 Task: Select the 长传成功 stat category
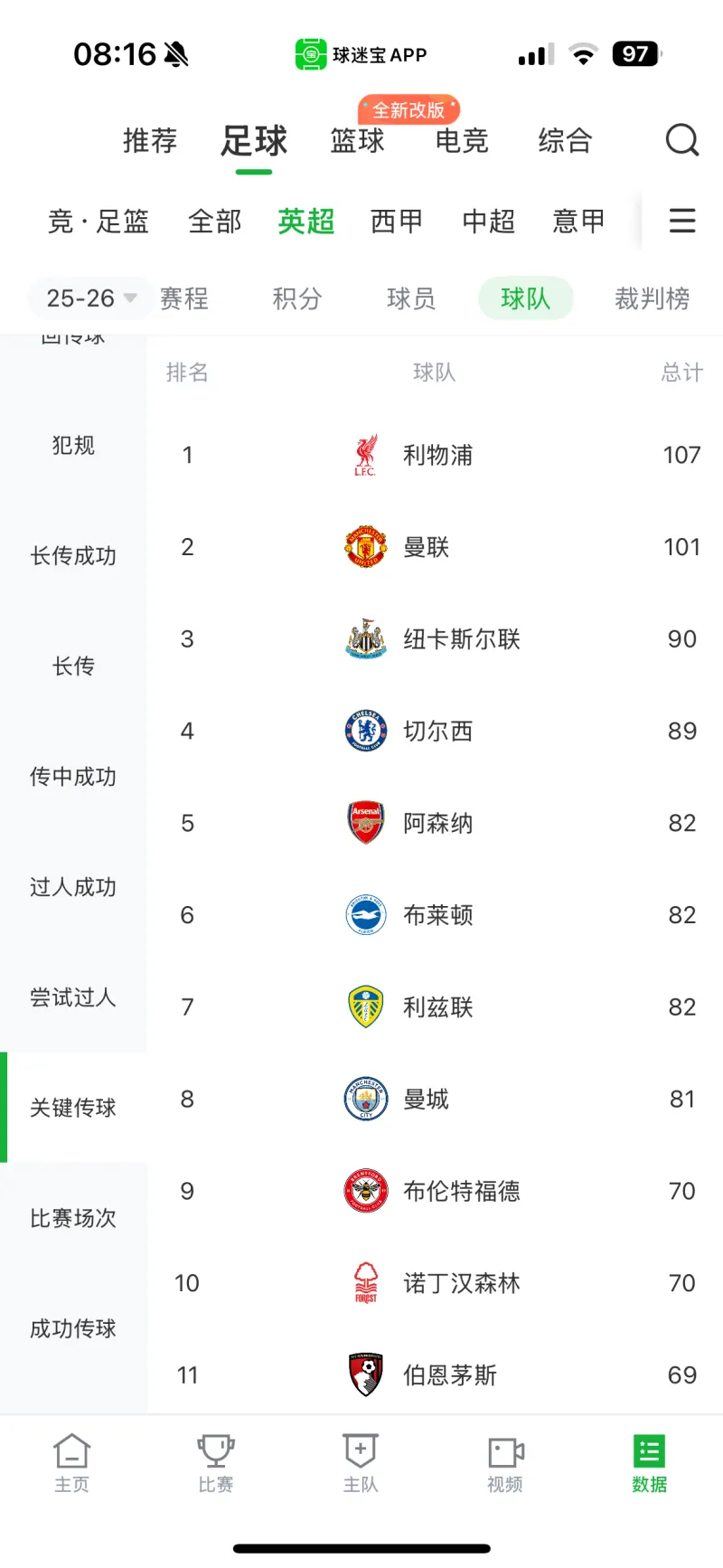pos(73,555)
